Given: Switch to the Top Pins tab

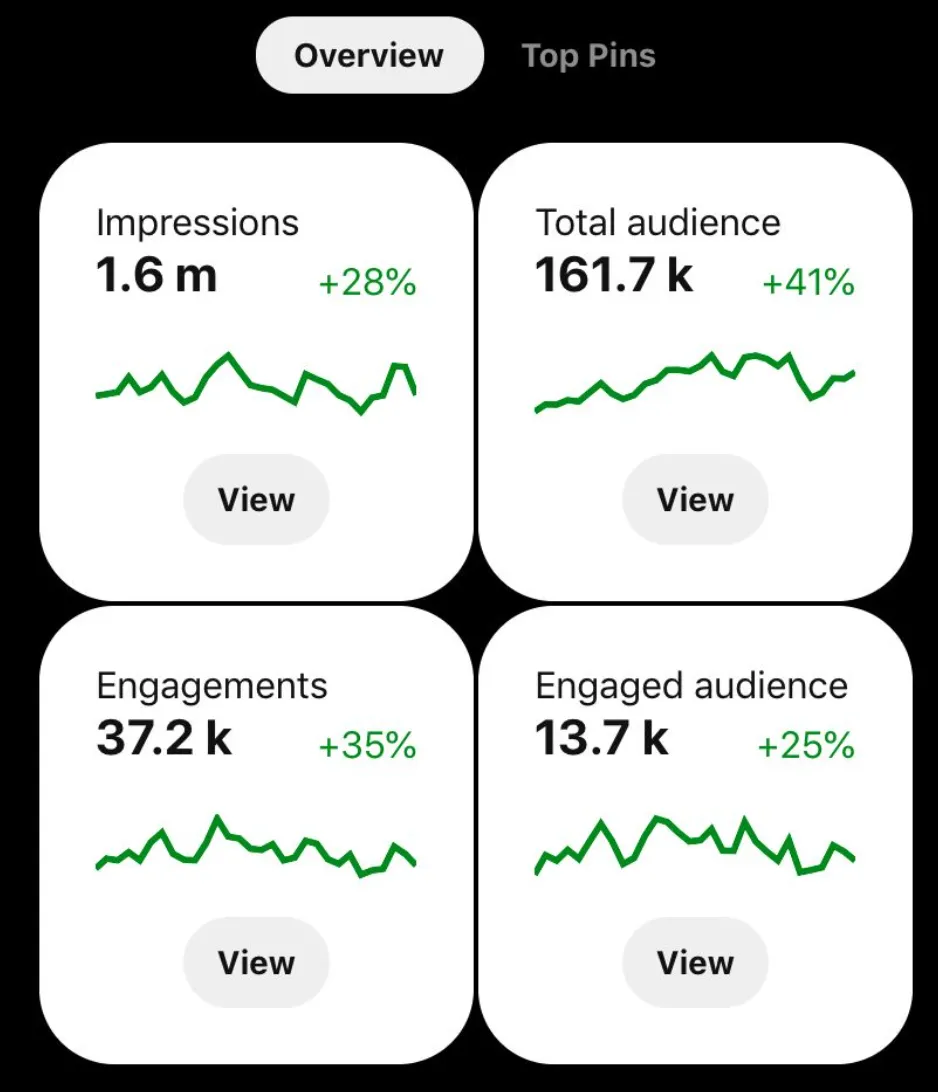Looking at the screenshot, I should (588, 56).
